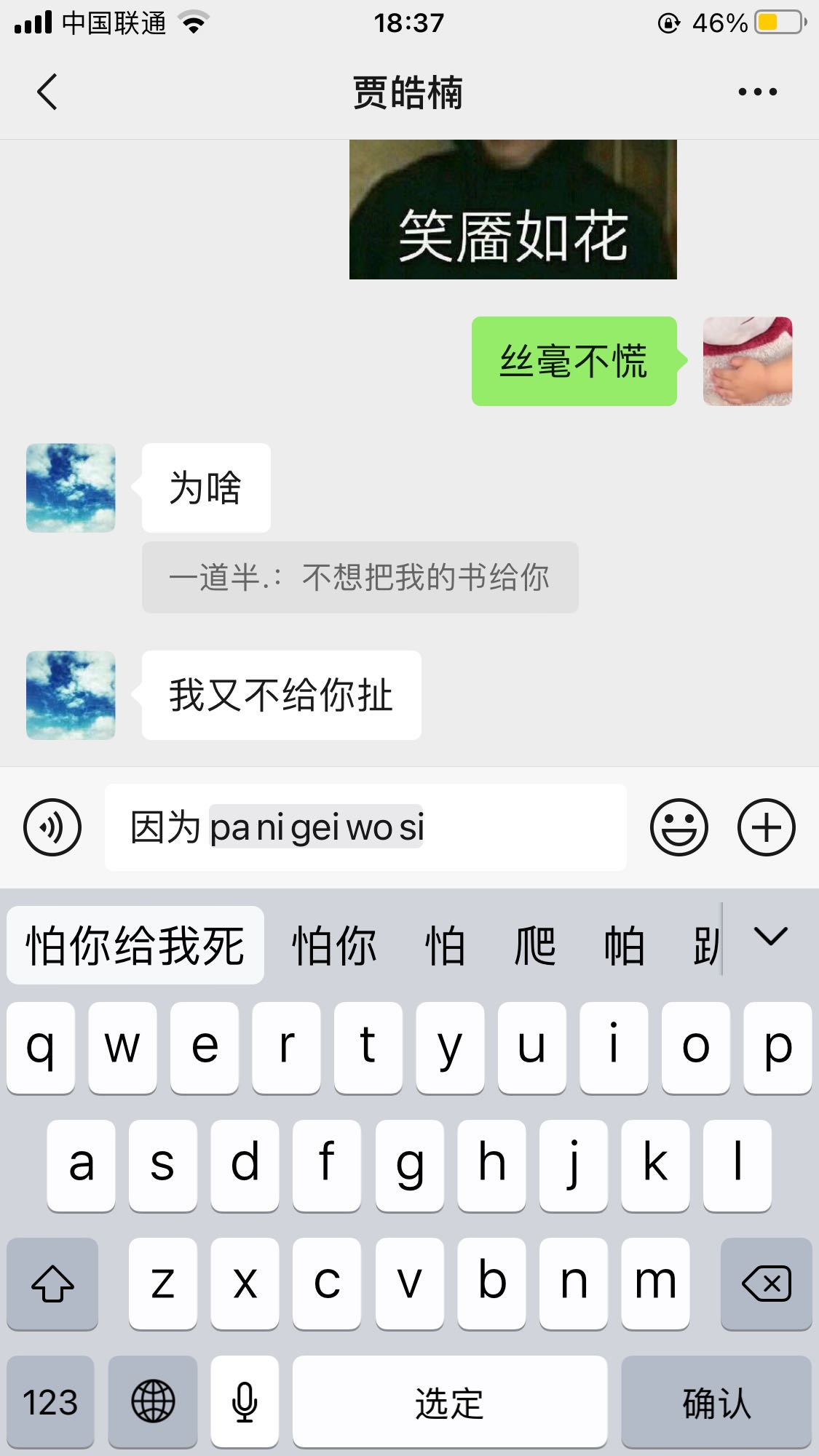Delete a letter with backspace
The image size is (819, 1456).
(x=766, y=1284)
